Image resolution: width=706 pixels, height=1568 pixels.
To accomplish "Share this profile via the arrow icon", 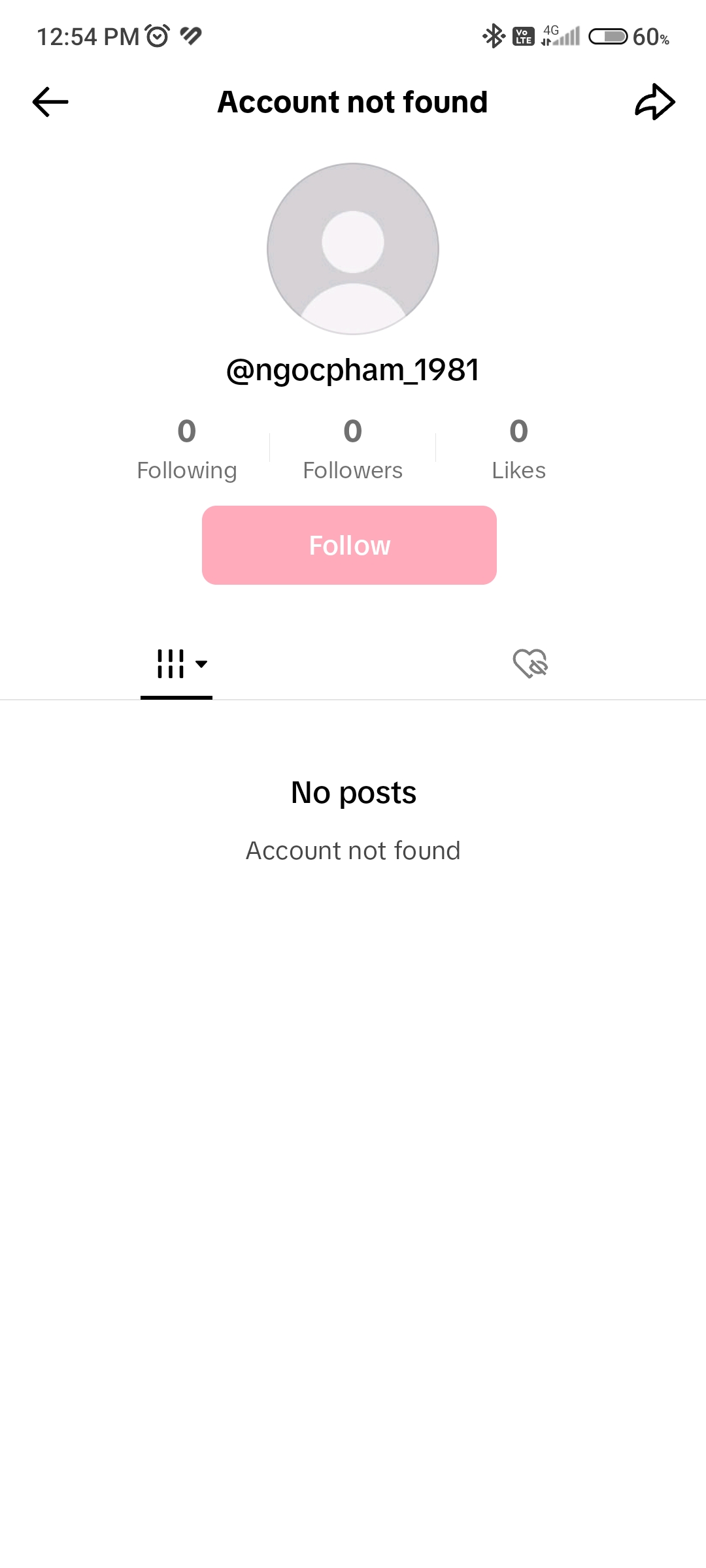I will pos(654,102).
